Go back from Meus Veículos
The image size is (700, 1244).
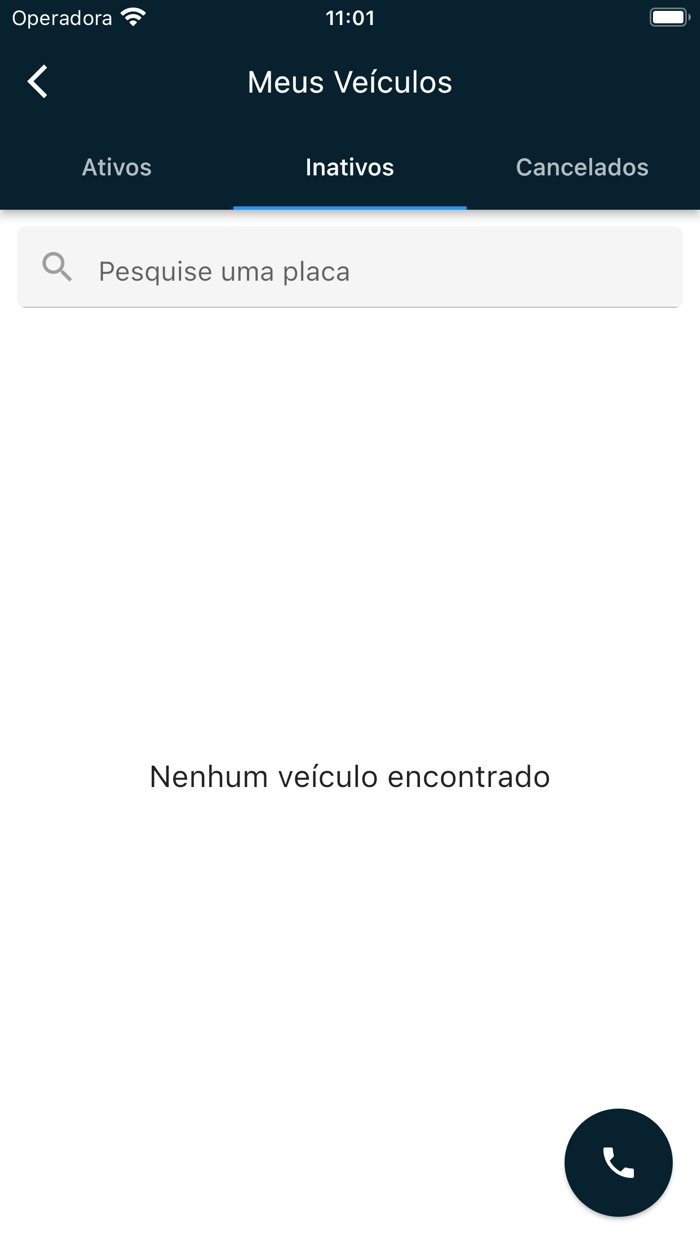pos(38,82)
